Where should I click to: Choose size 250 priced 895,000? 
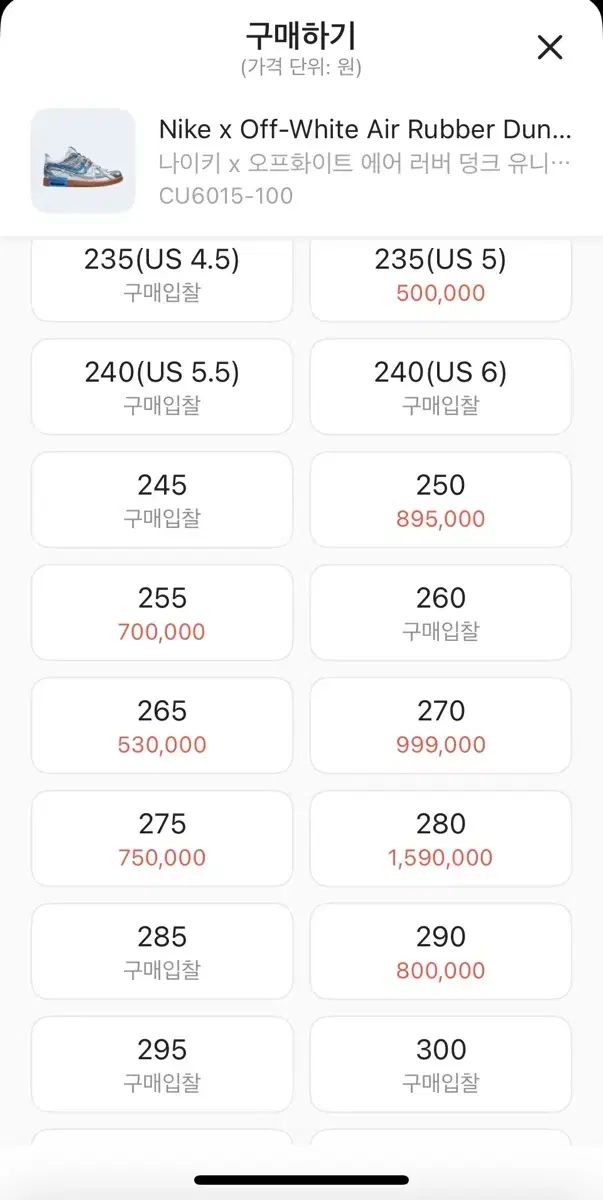tap(440, 500)
